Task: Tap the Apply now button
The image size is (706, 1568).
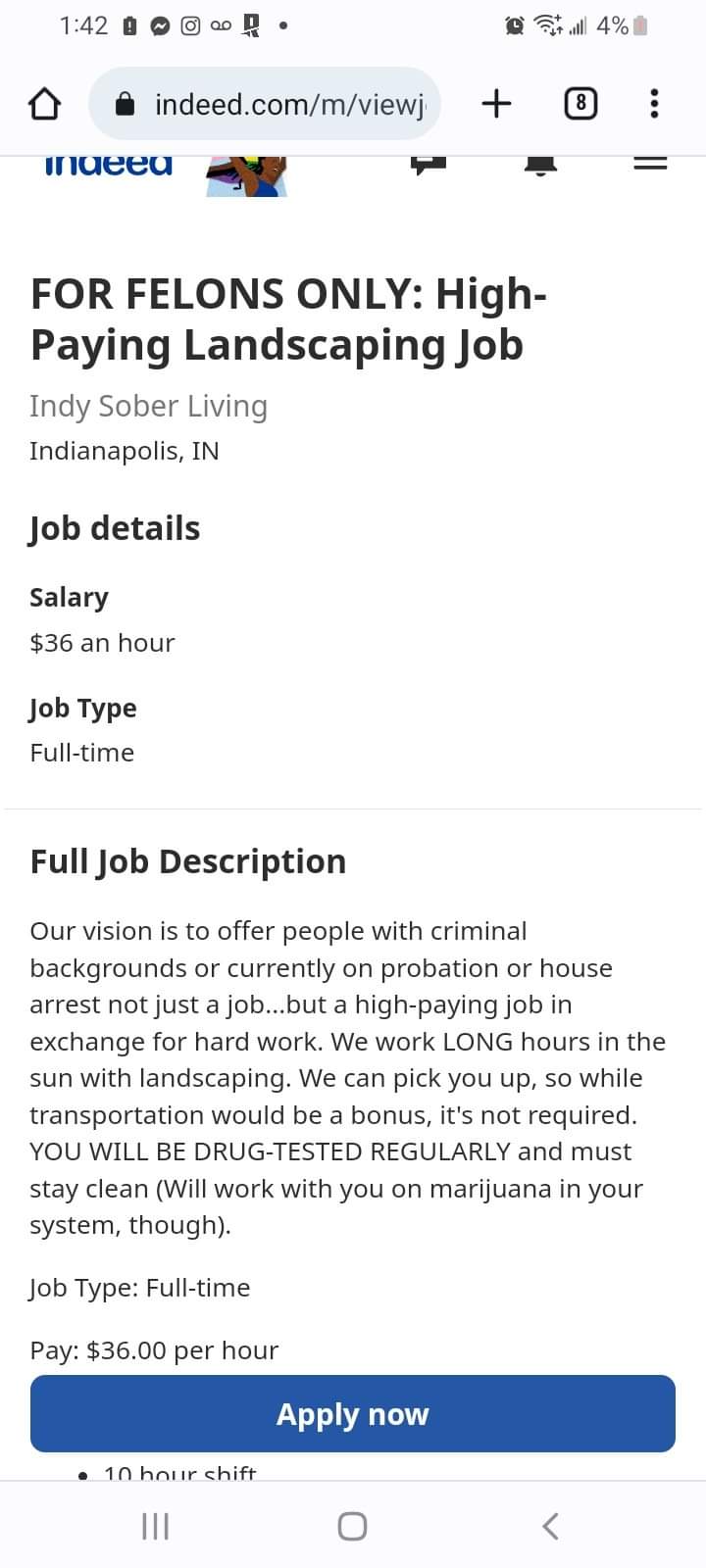Action: pyautogui.click(x=353, y=1413)
